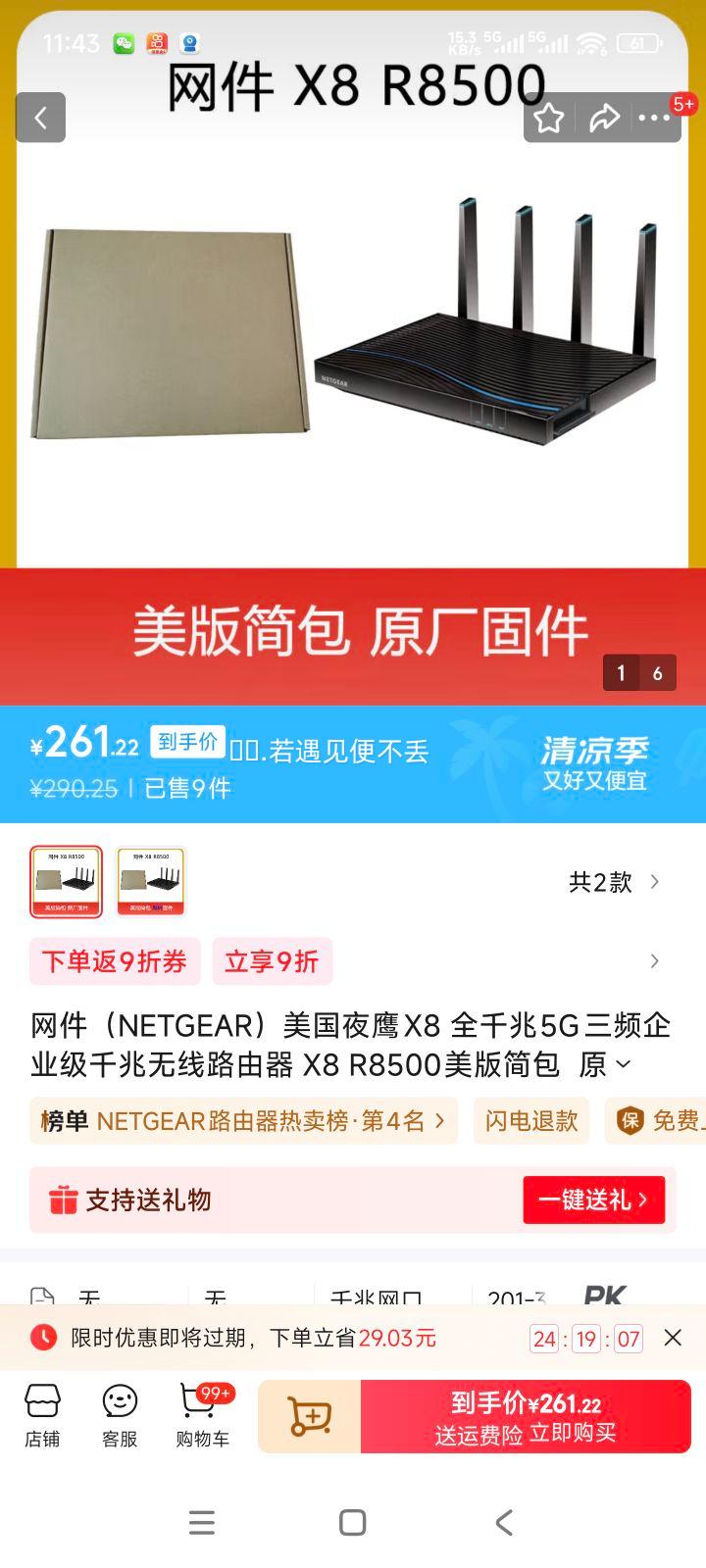Screen dimensions: 706x1568
Task: Open the 闪电退款 service tab
Action: (x=530, y=1120)
